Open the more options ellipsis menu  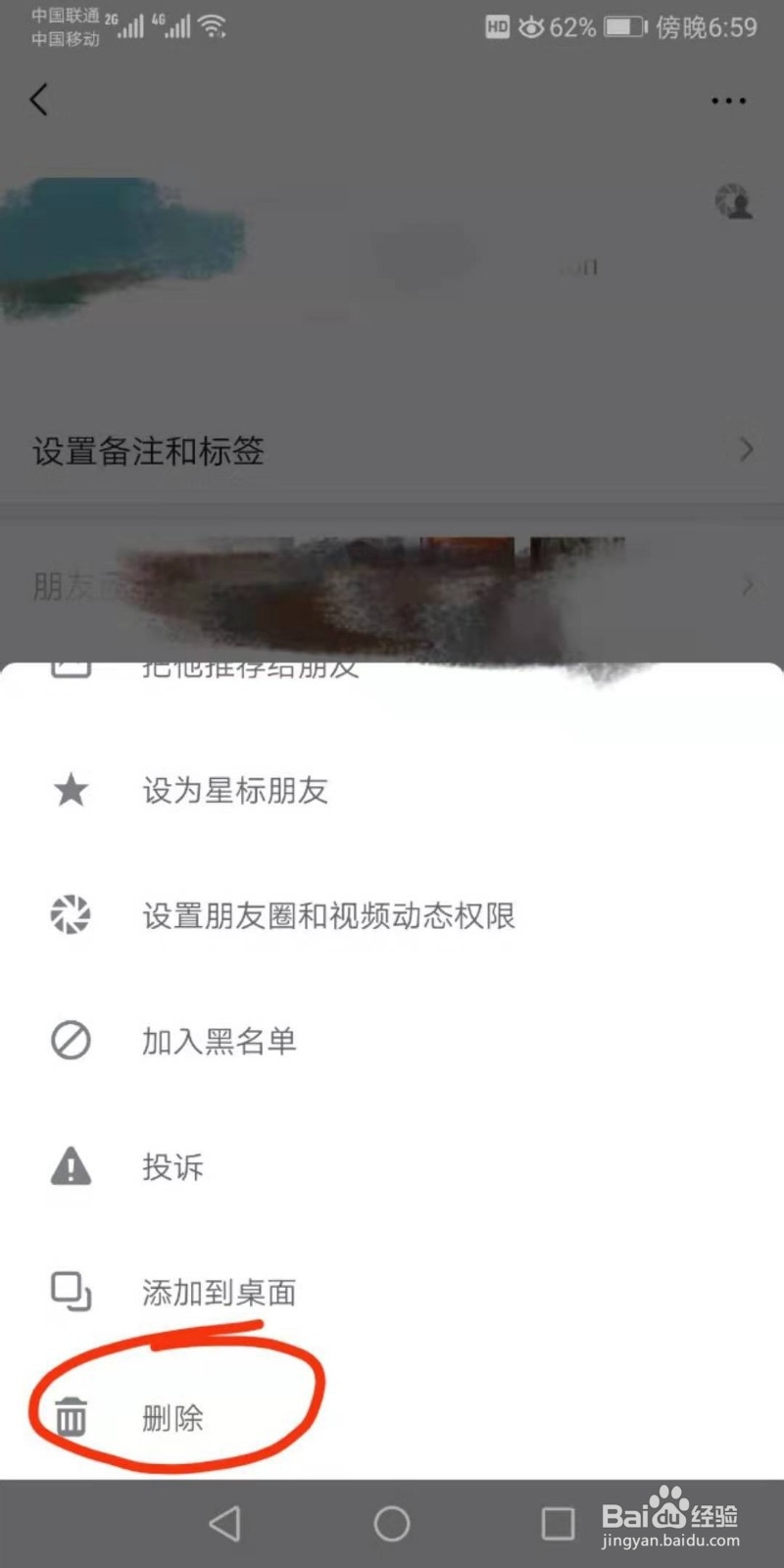pyautogui.click(x=728, y=99)
